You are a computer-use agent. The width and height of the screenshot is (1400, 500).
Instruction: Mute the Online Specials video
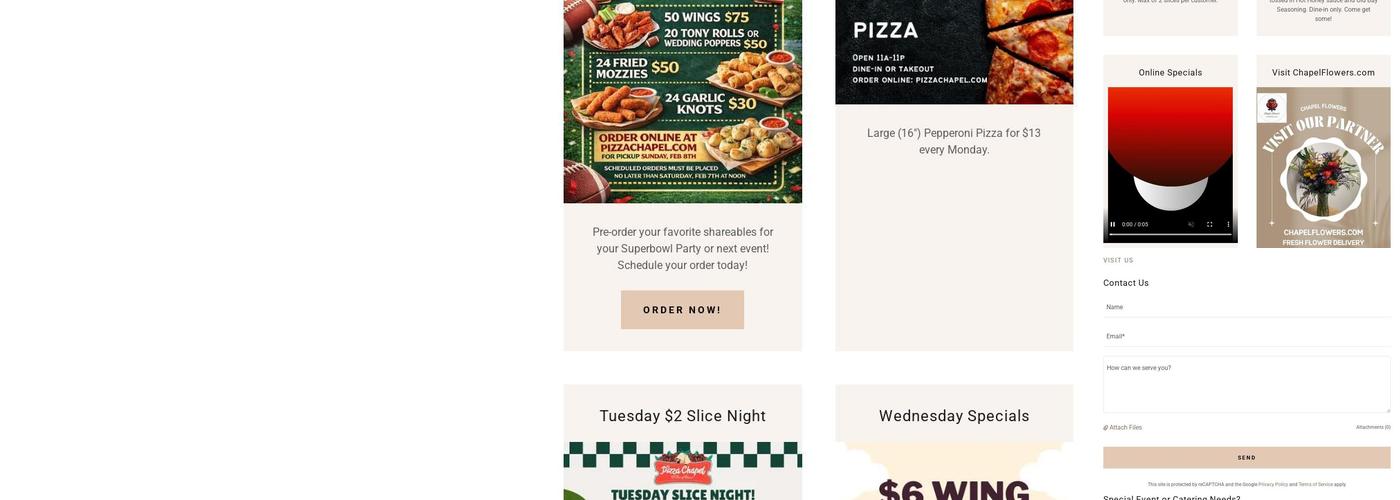click(1191, 224)
